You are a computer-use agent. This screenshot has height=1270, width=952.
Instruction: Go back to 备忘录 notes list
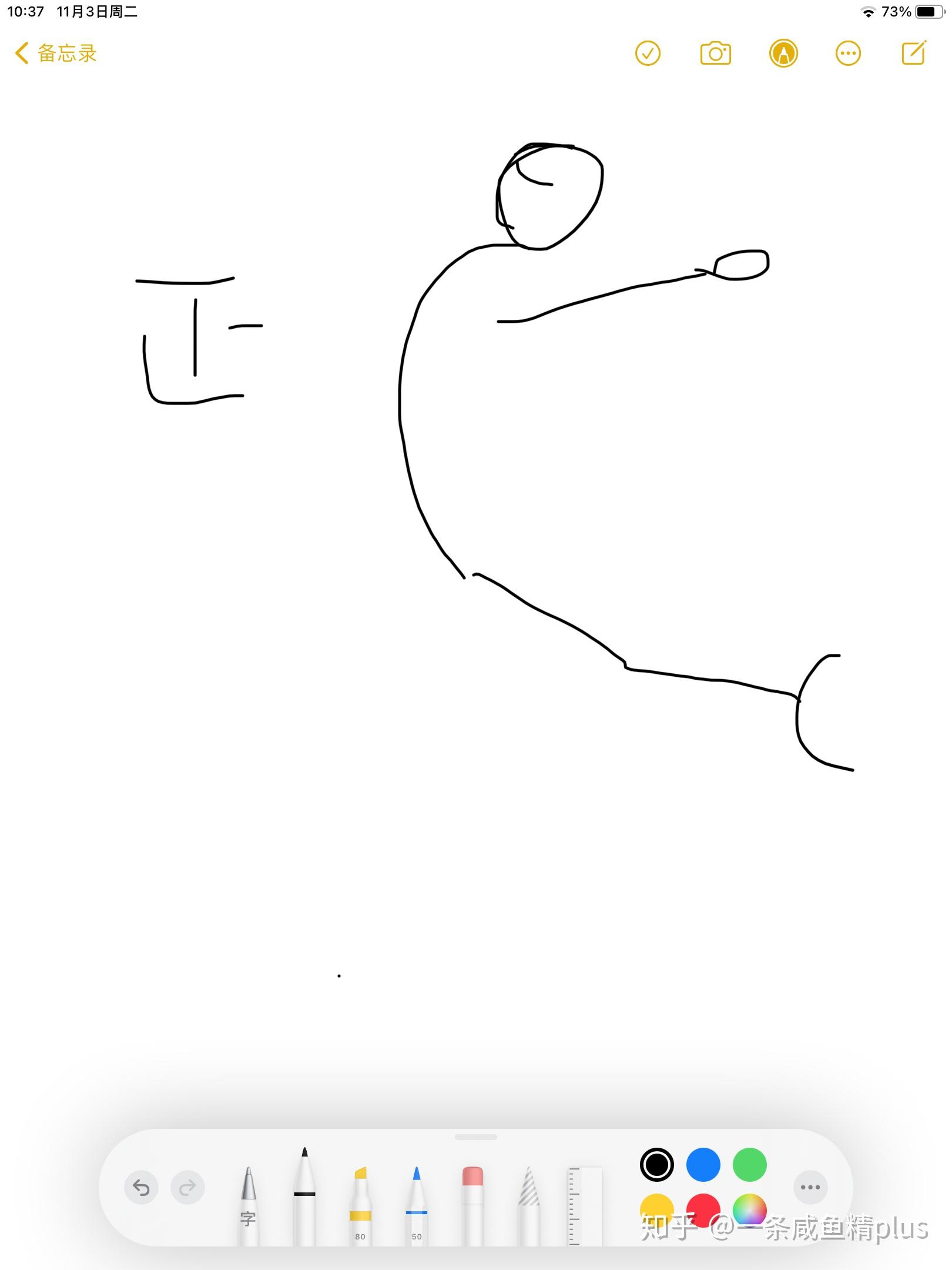coord(55,54)
